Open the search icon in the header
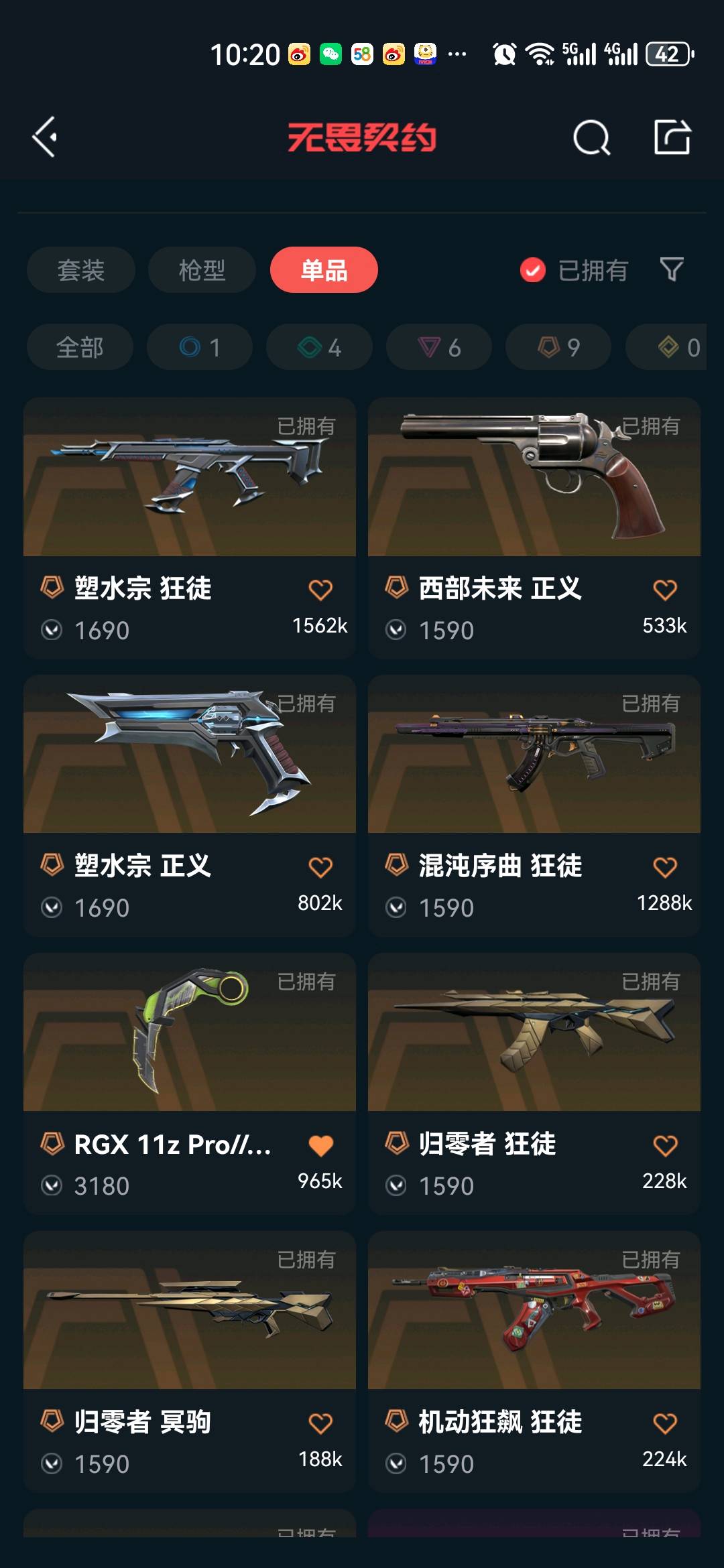724x1568 pixels. 591,138
